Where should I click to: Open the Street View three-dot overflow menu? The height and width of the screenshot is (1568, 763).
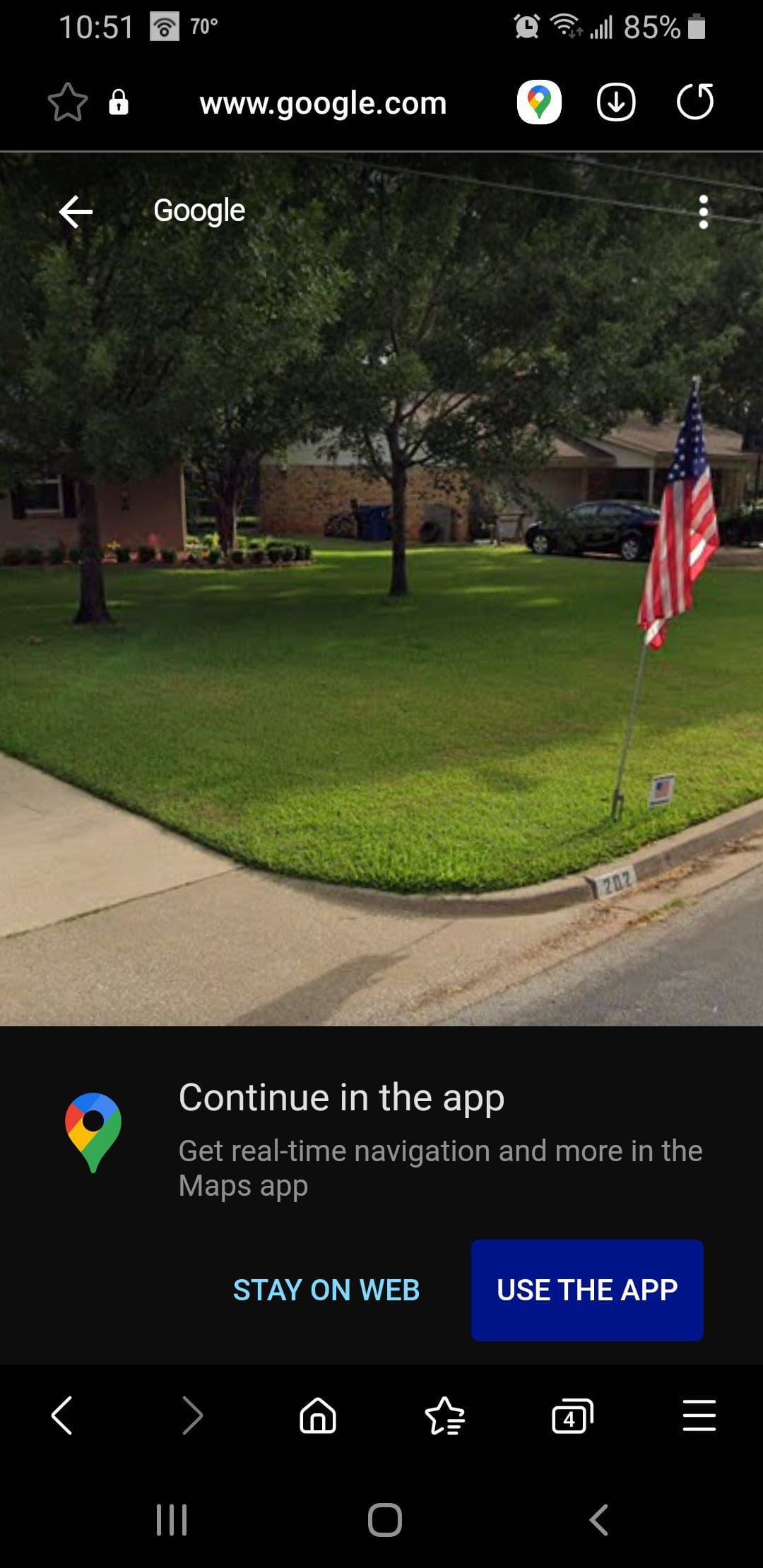tap(703, 212)
